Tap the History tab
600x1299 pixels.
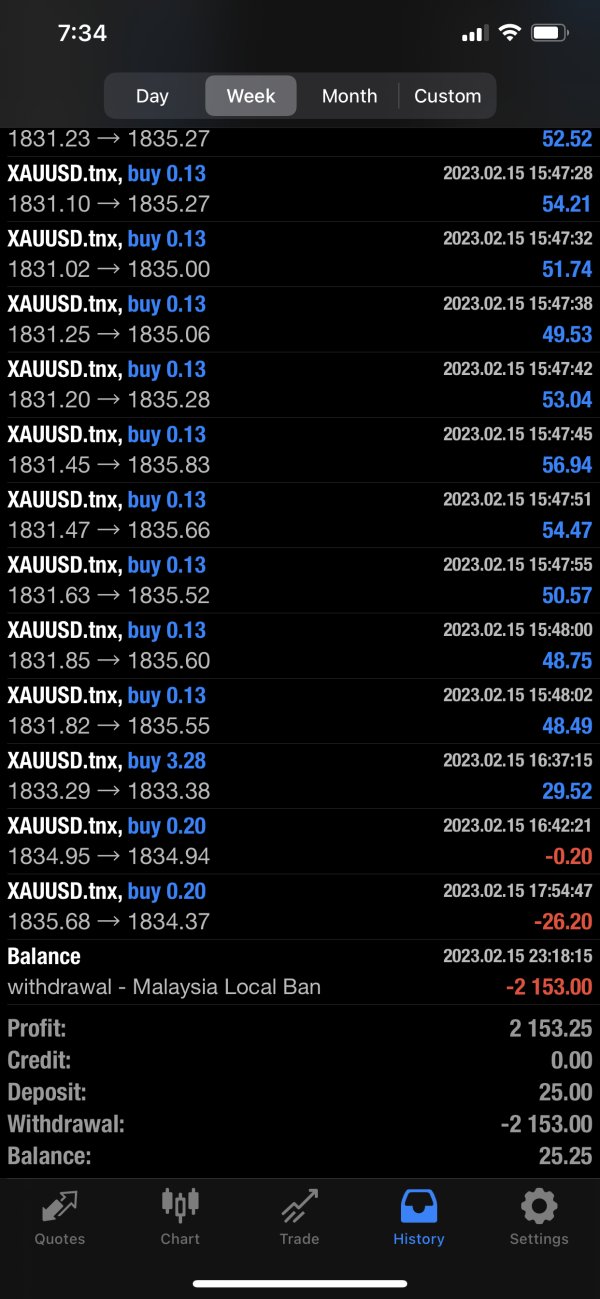[419, 1218]
